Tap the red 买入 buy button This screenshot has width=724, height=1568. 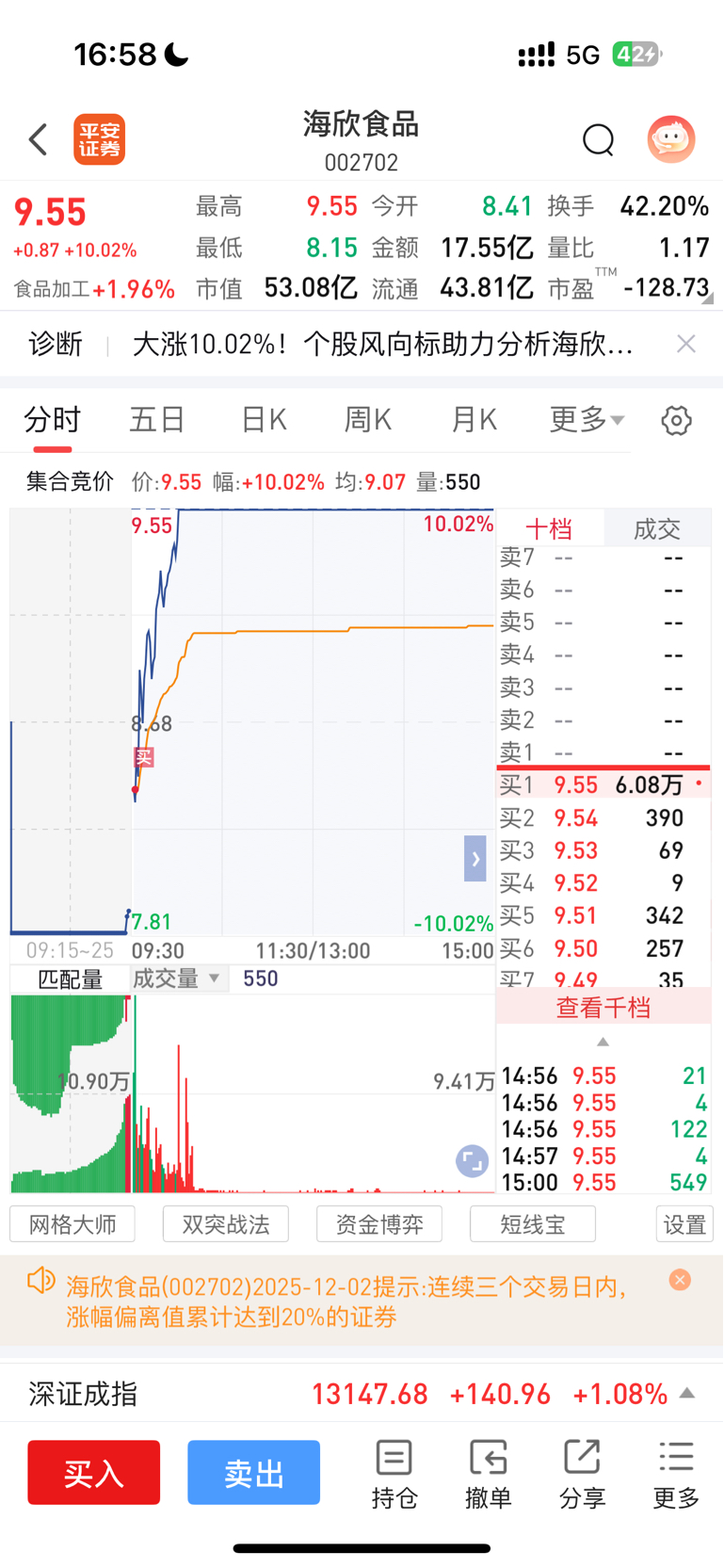tap(94, 1473)
